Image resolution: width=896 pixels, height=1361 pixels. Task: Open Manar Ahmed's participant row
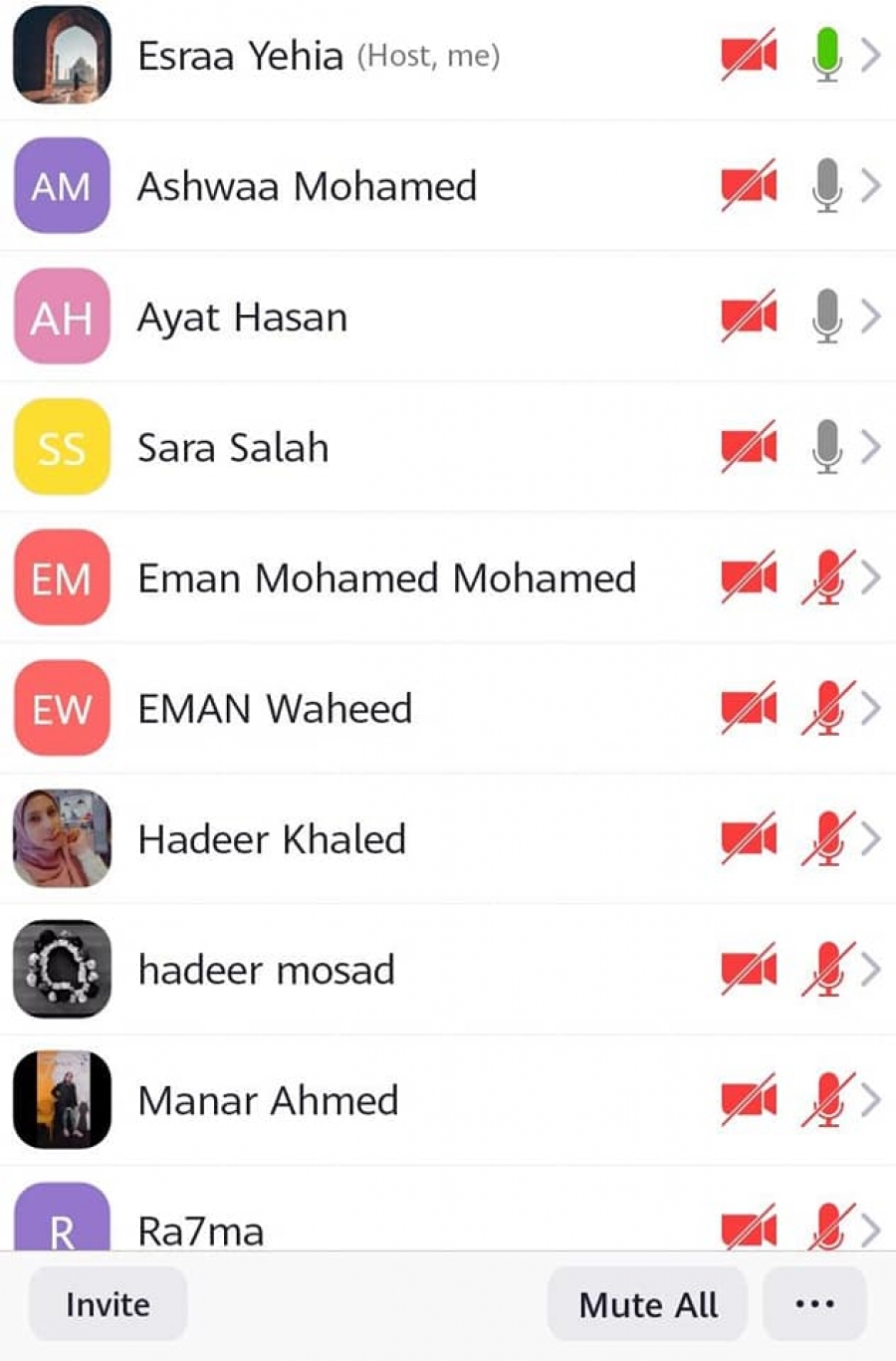268,1100
